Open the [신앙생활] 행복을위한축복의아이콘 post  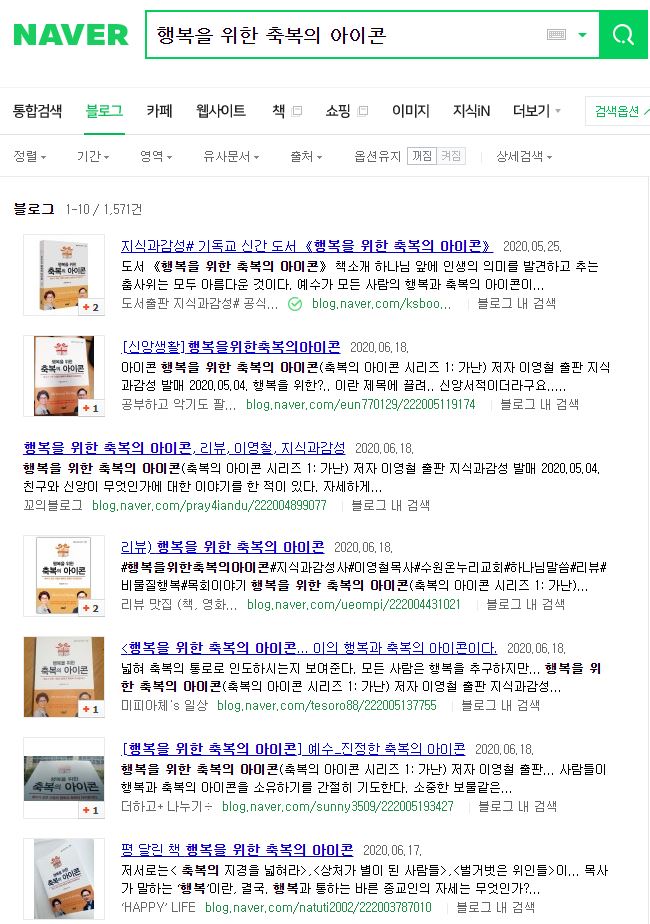click(x=230, y=347)
